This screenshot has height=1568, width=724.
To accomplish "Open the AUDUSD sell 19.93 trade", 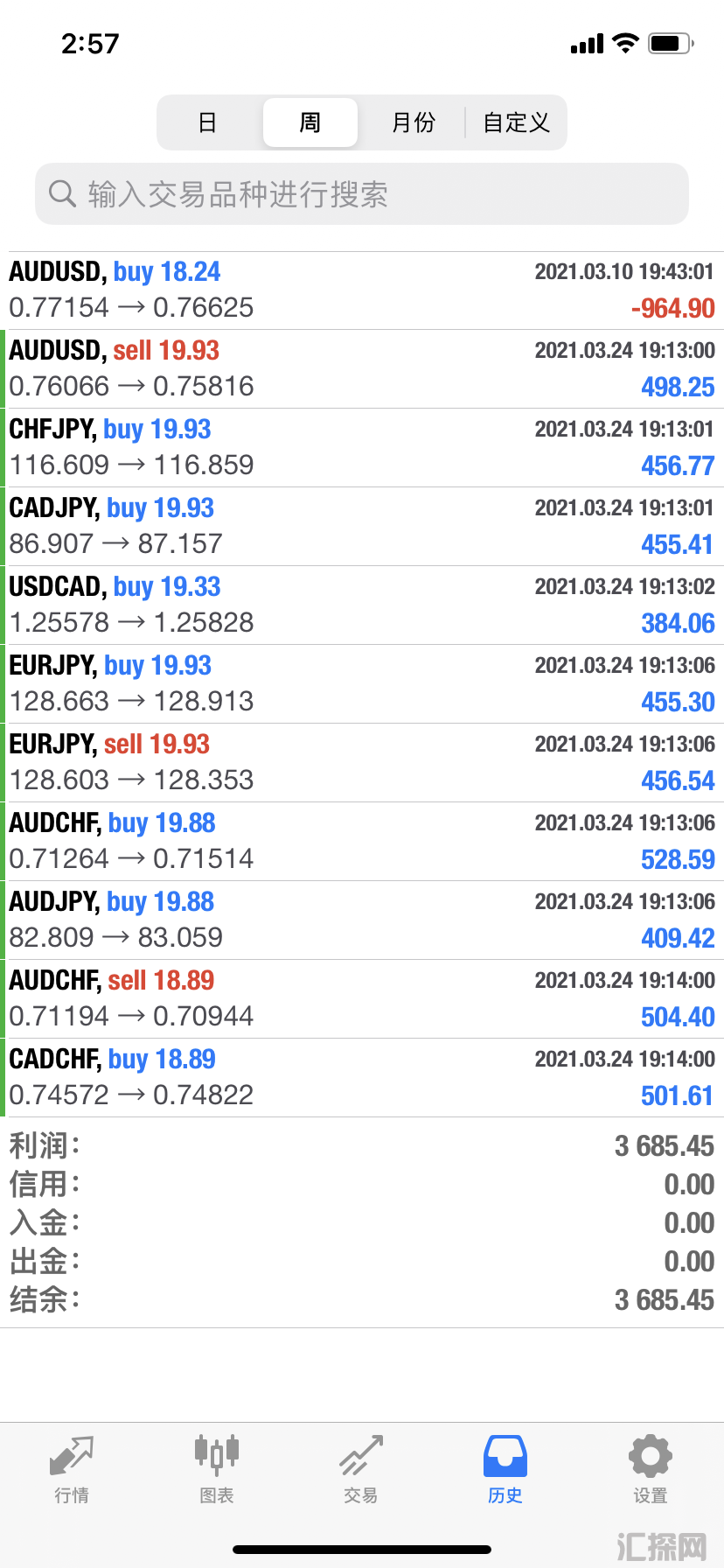I will tap(362, 369).
